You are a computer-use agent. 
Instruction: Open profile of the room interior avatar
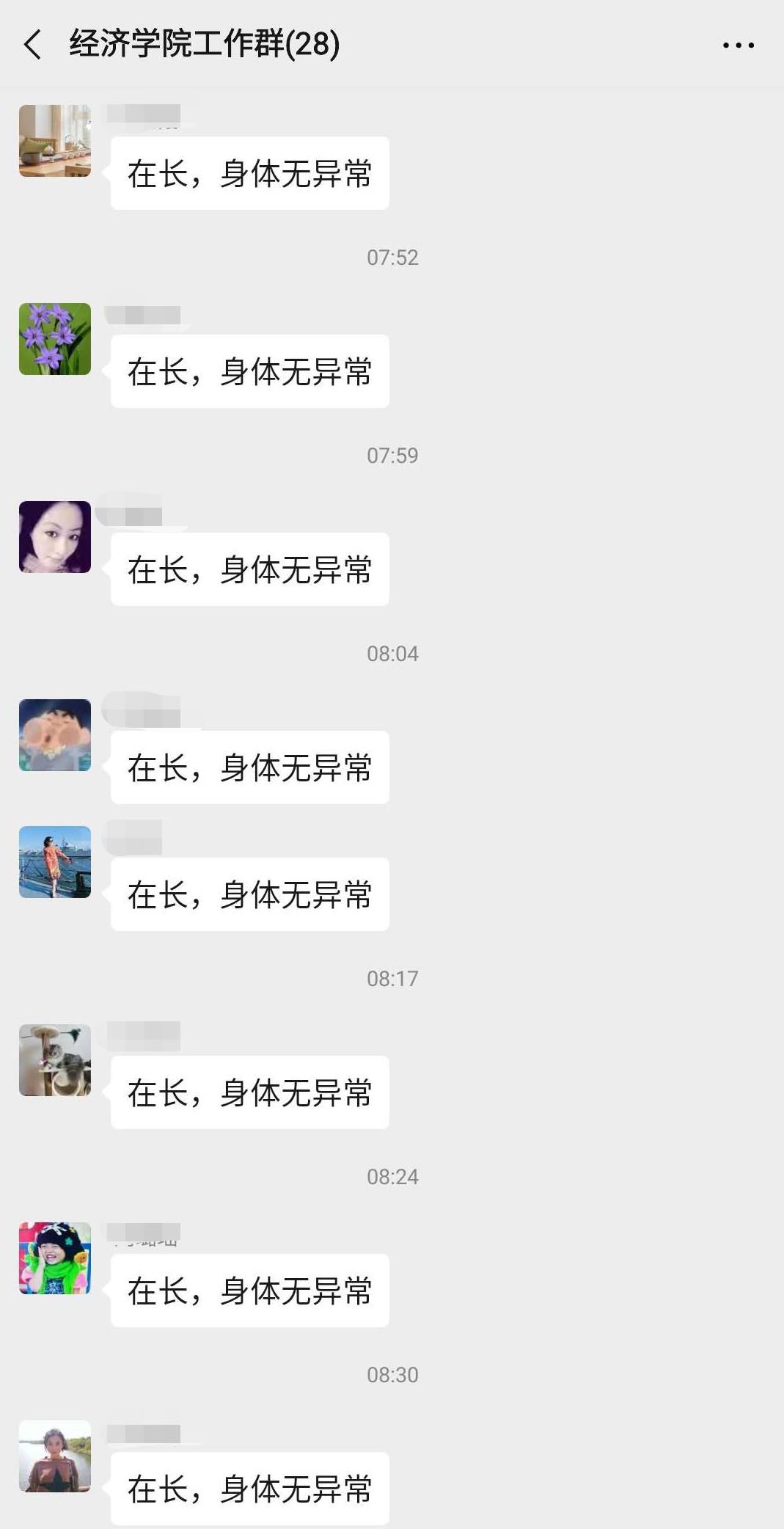click(55, 141)
